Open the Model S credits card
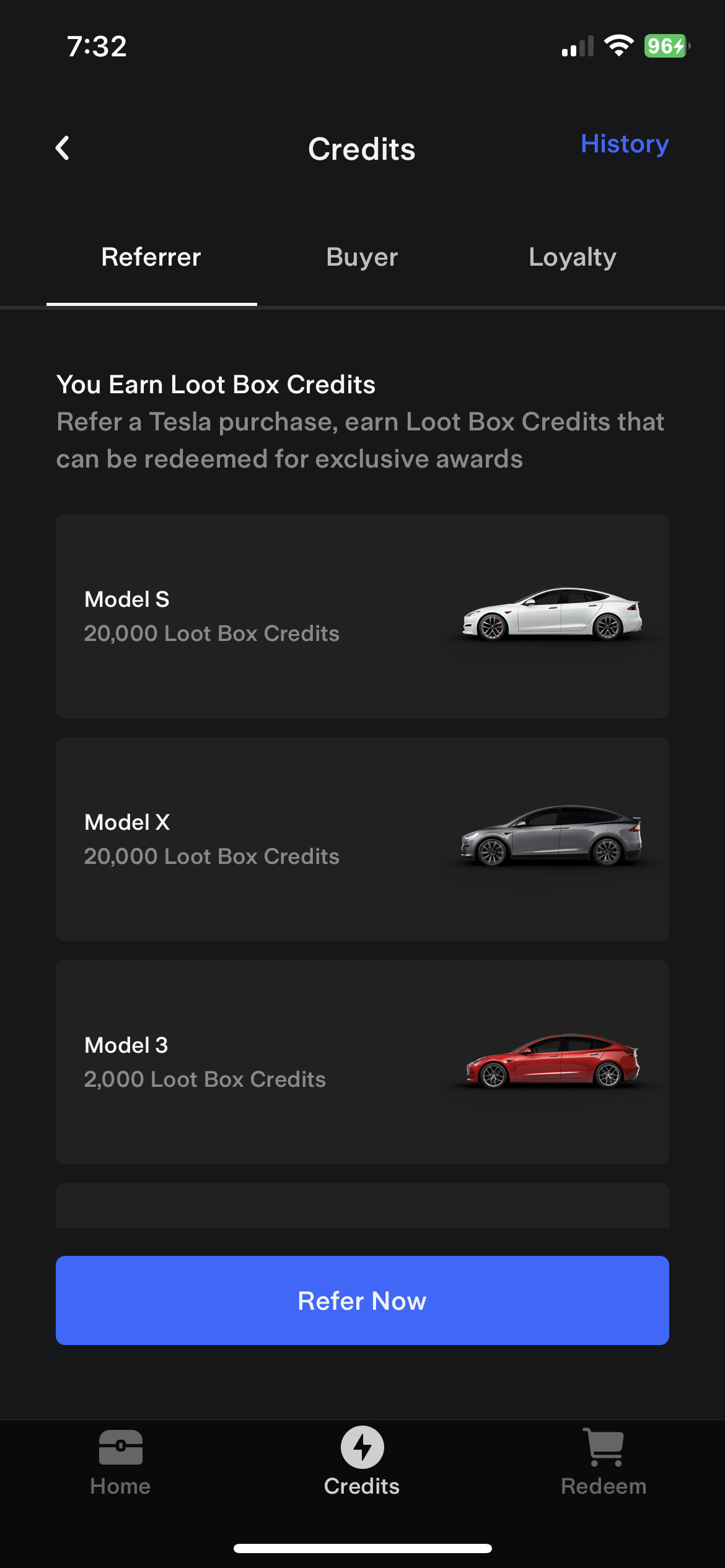 (362, 616)
